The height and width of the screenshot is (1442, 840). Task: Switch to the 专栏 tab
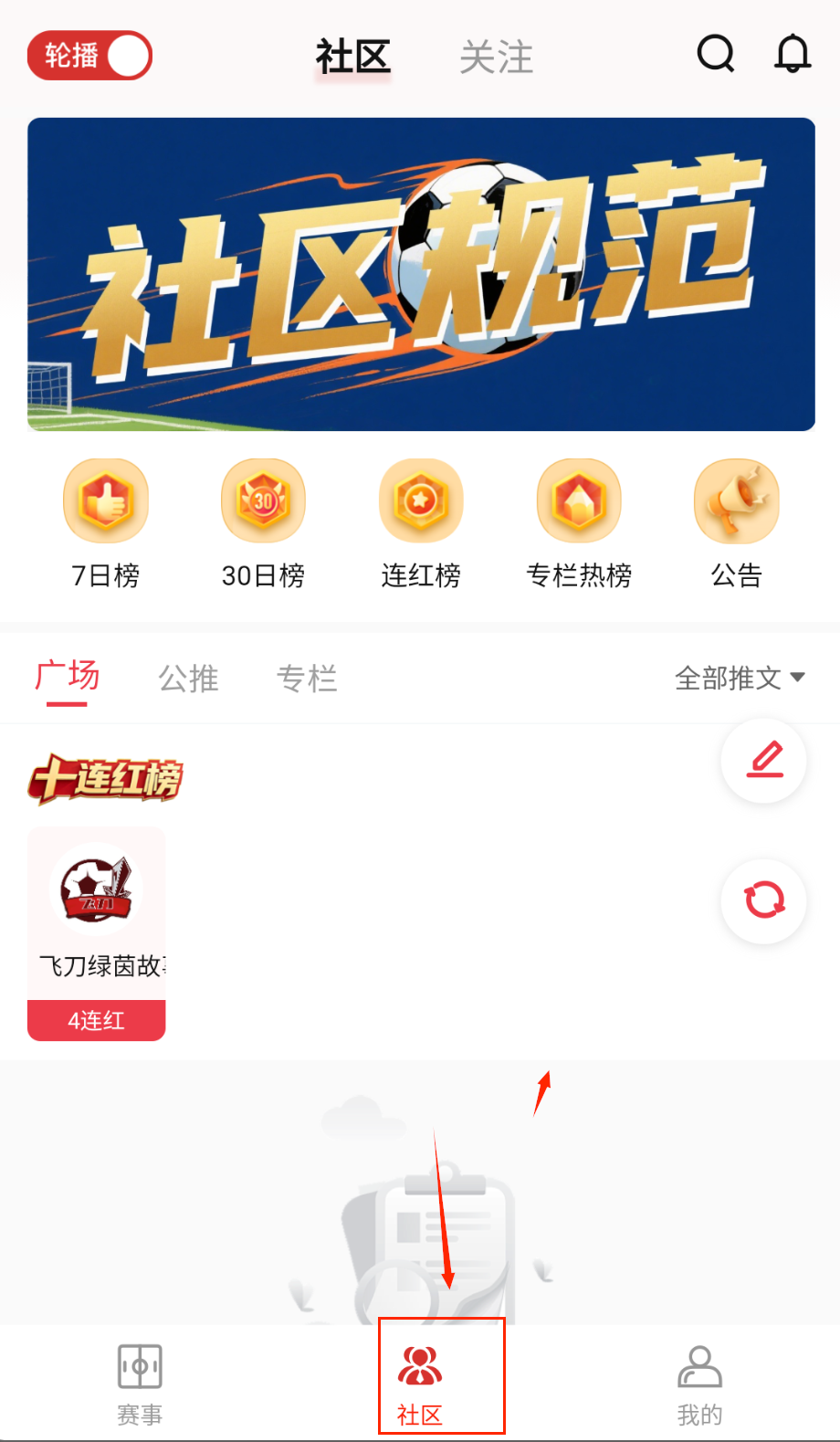coord(307,679)
